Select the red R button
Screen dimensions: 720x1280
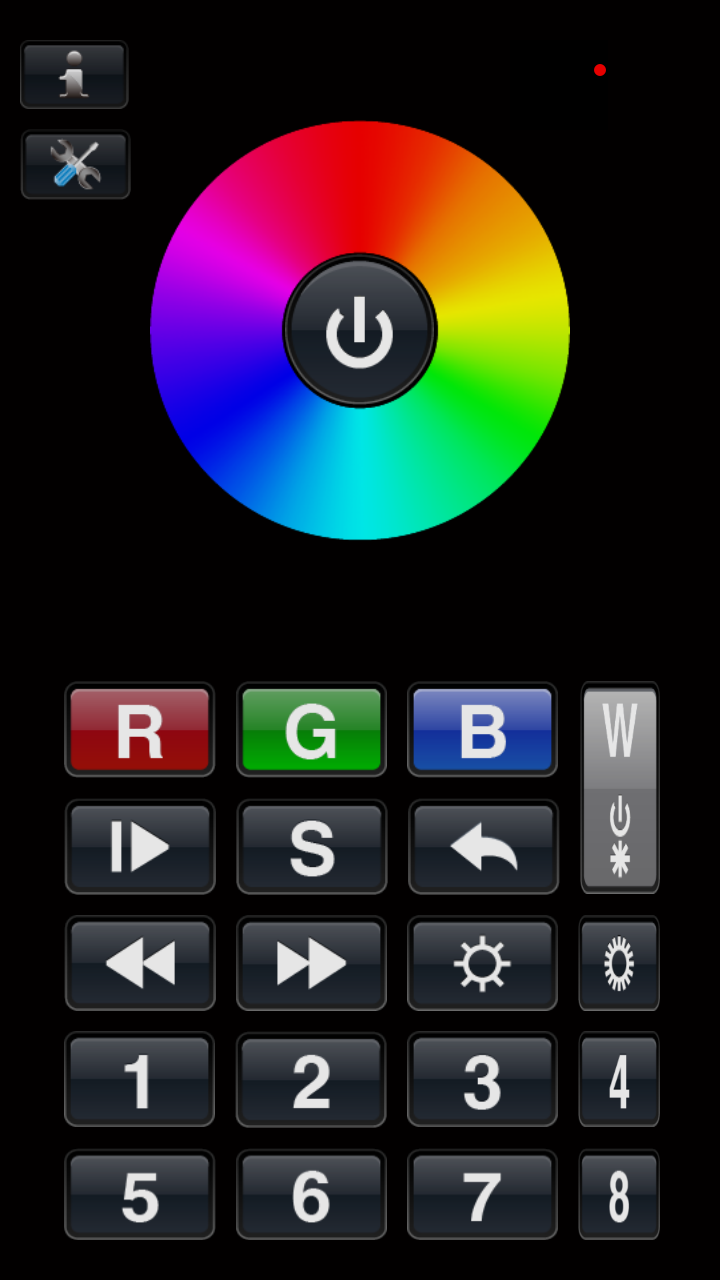point(140,729)
